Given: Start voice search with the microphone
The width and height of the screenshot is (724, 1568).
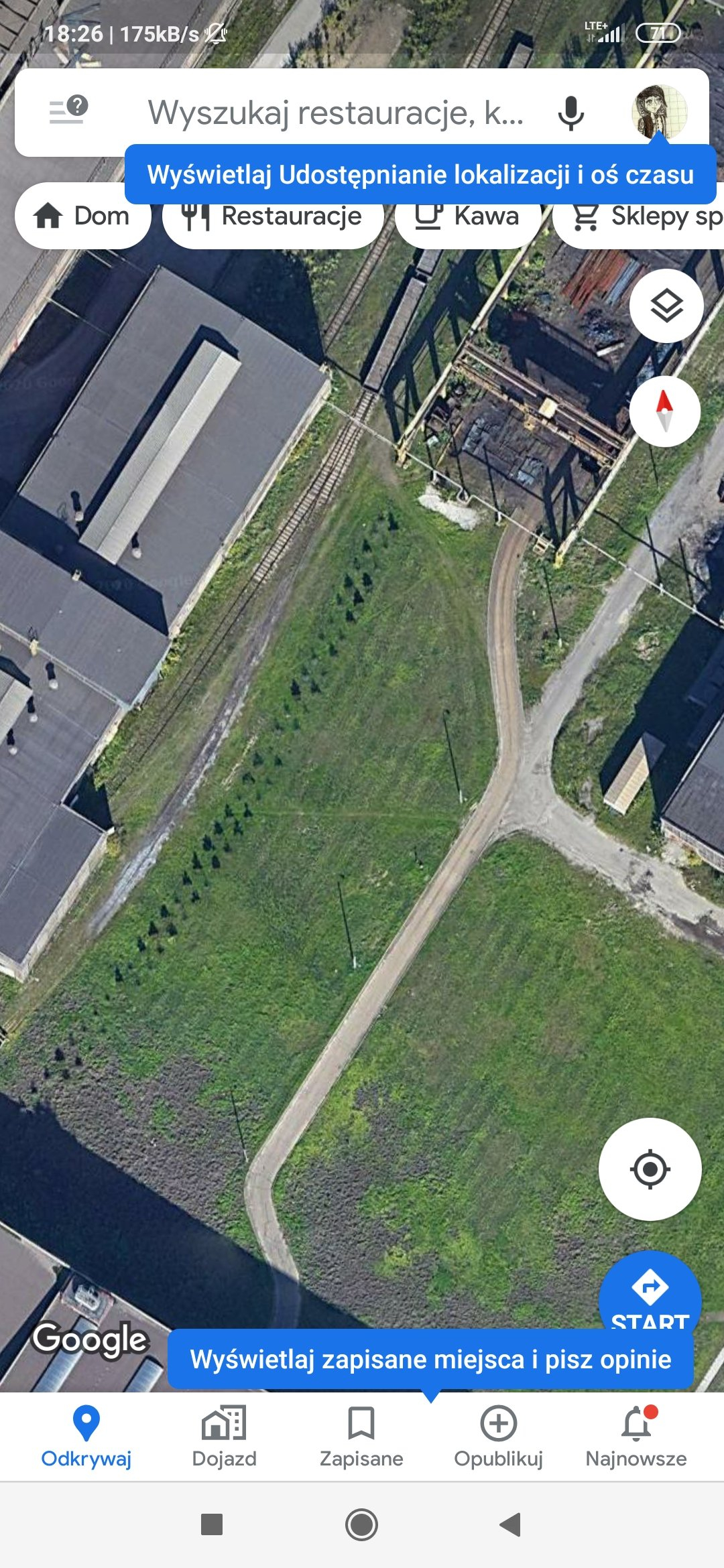Looking at the screenshot, I should (570, 113).
